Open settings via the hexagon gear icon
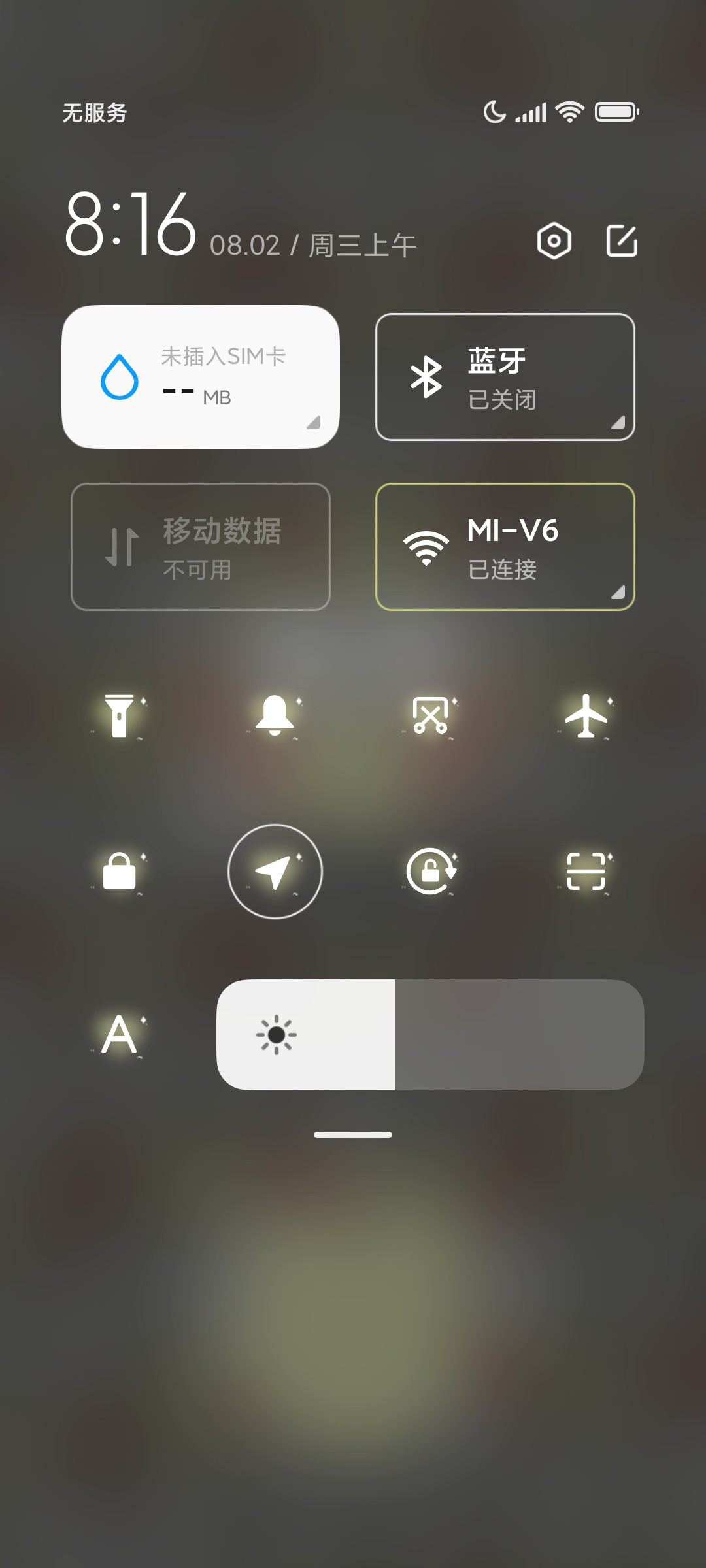The height and width of the screenshot is (1568, 706). click(x=554, y=241)
